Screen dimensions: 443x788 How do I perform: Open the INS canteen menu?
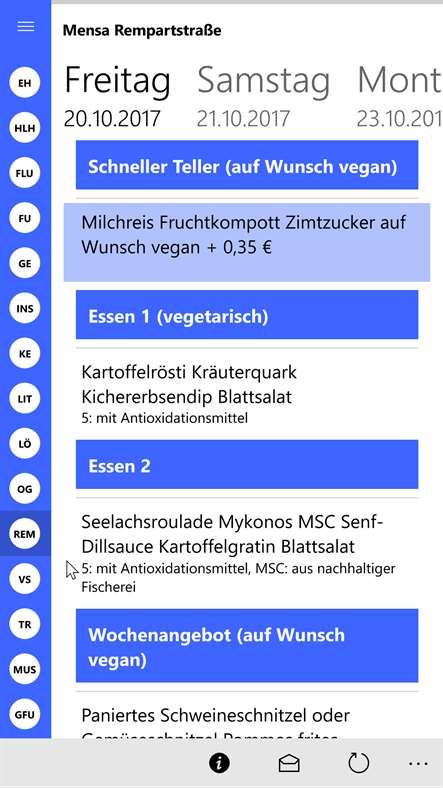coord(25,309)
